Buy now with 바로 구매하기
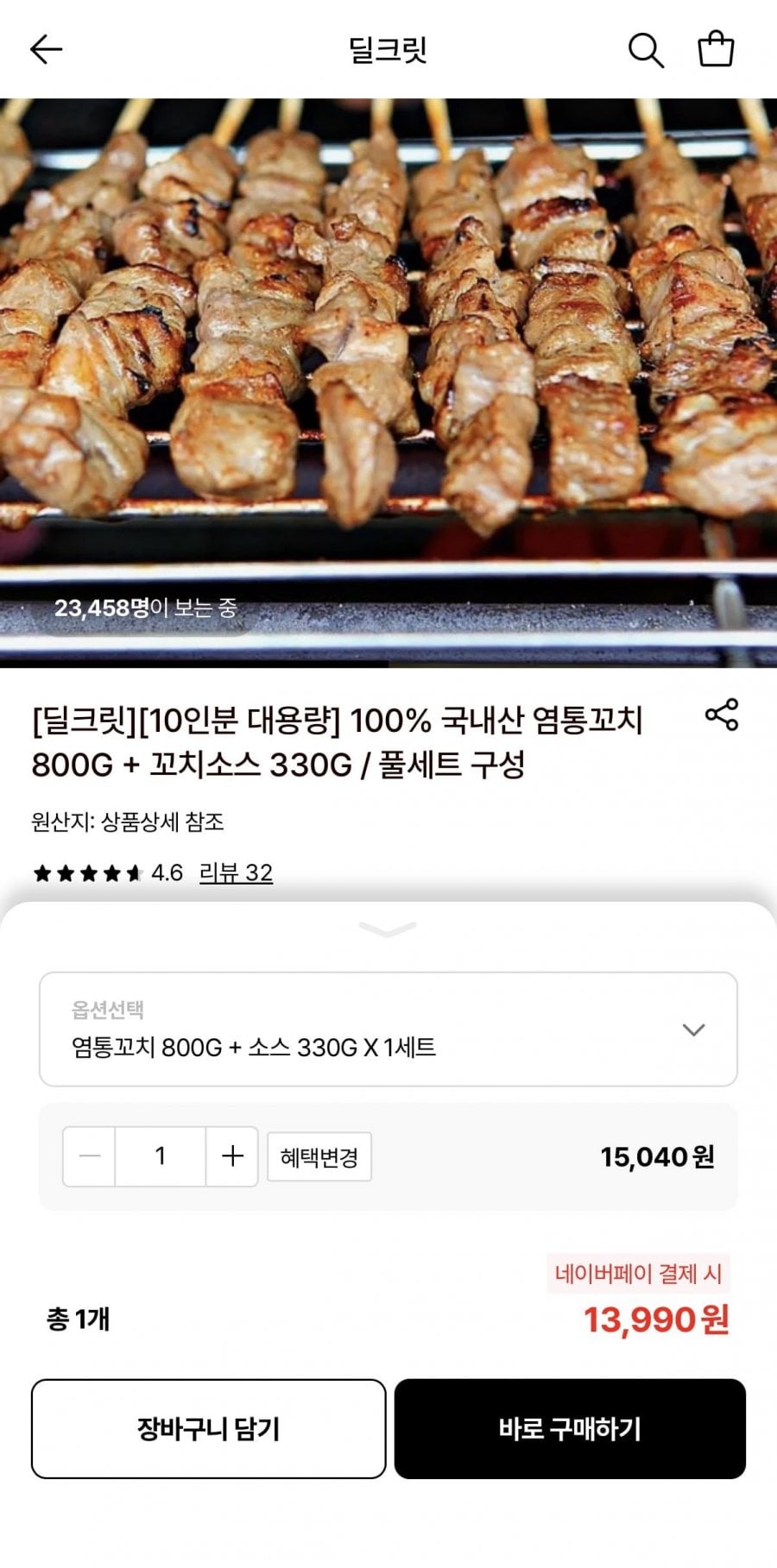This screenshot has height=1568, width=777. click(570, 1429)
